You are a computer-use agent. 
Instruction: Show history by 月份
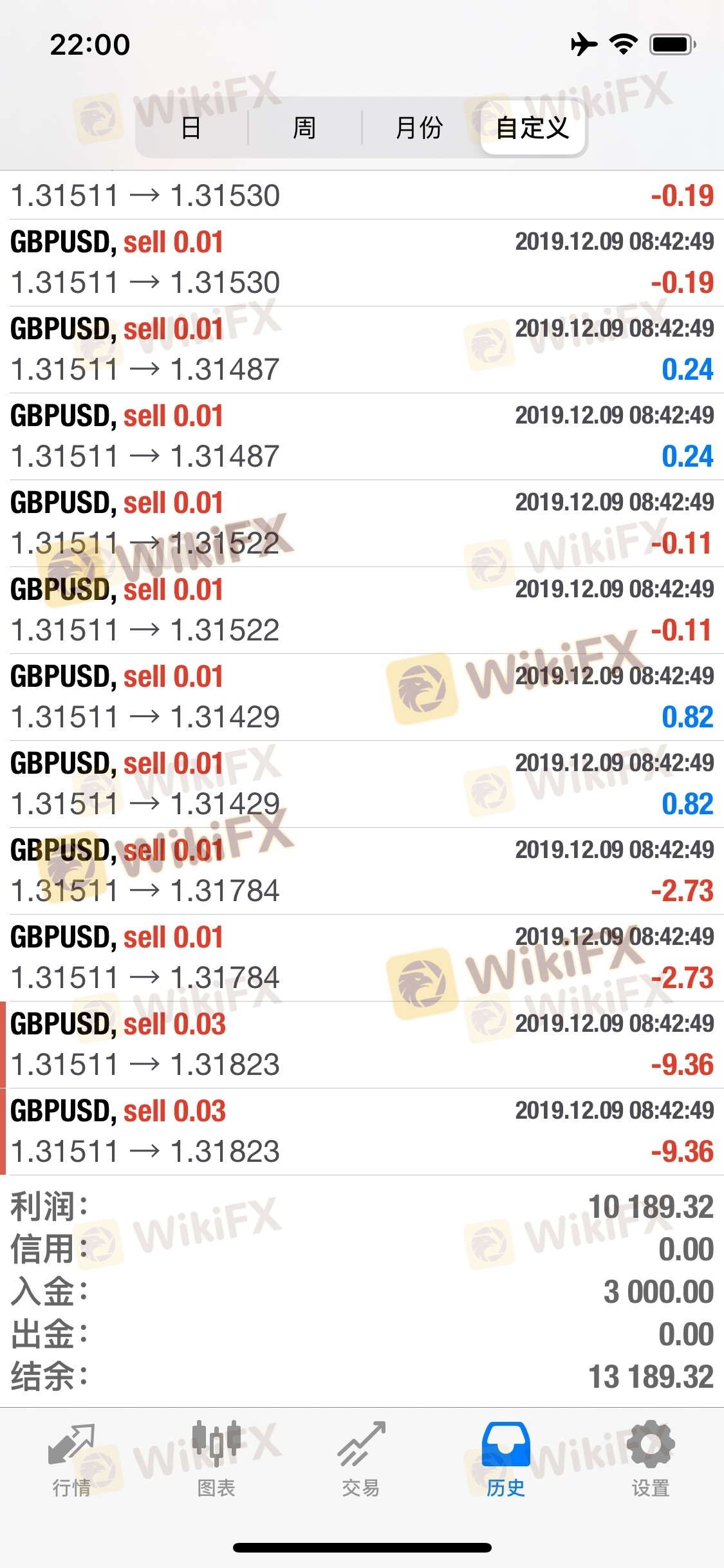[419, 127]
